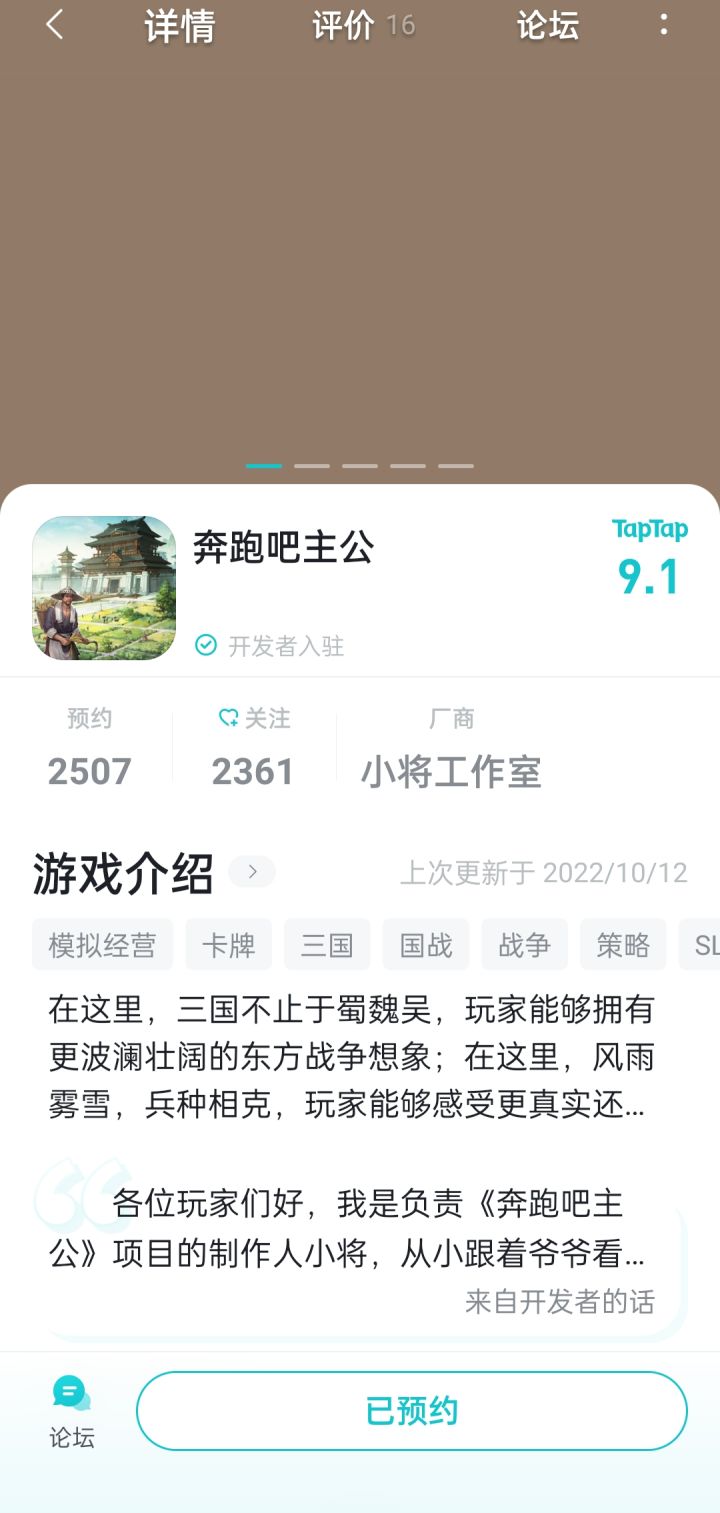Tap the second carousel indicator dot
Image resolution: width=720 pixels, height=1513 pixels.
(x=312, y=465)
